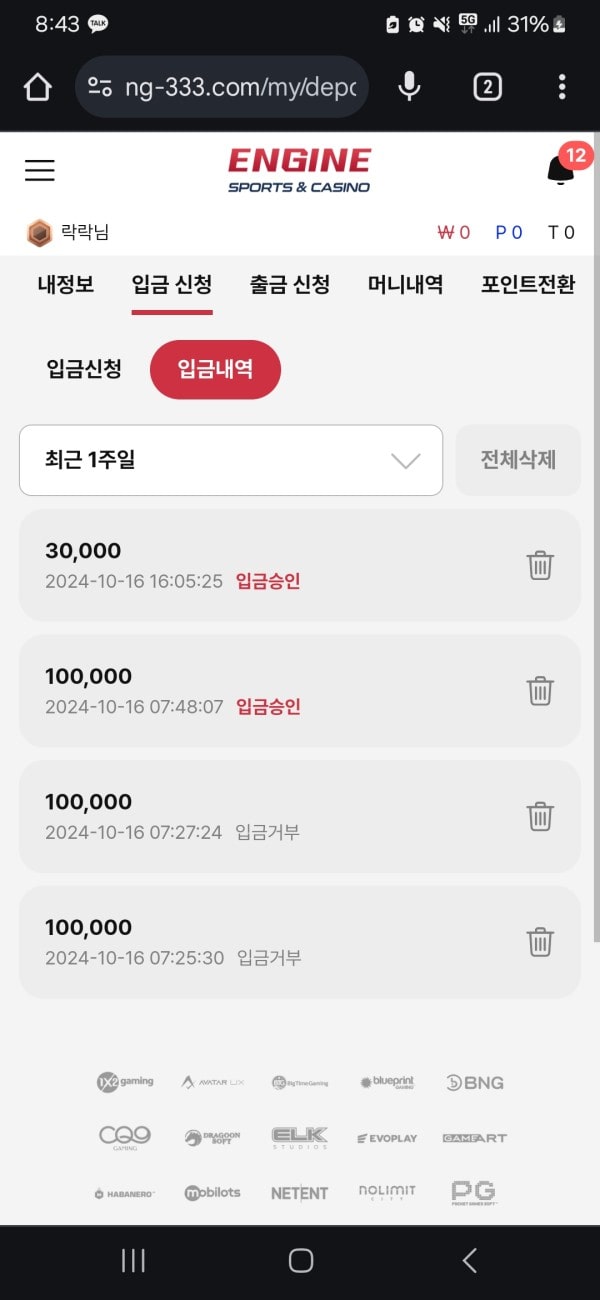The width and height of the screenshot is (600, 1300).
Task: Select the 입금내역 pill button
Action: point(215,369)
